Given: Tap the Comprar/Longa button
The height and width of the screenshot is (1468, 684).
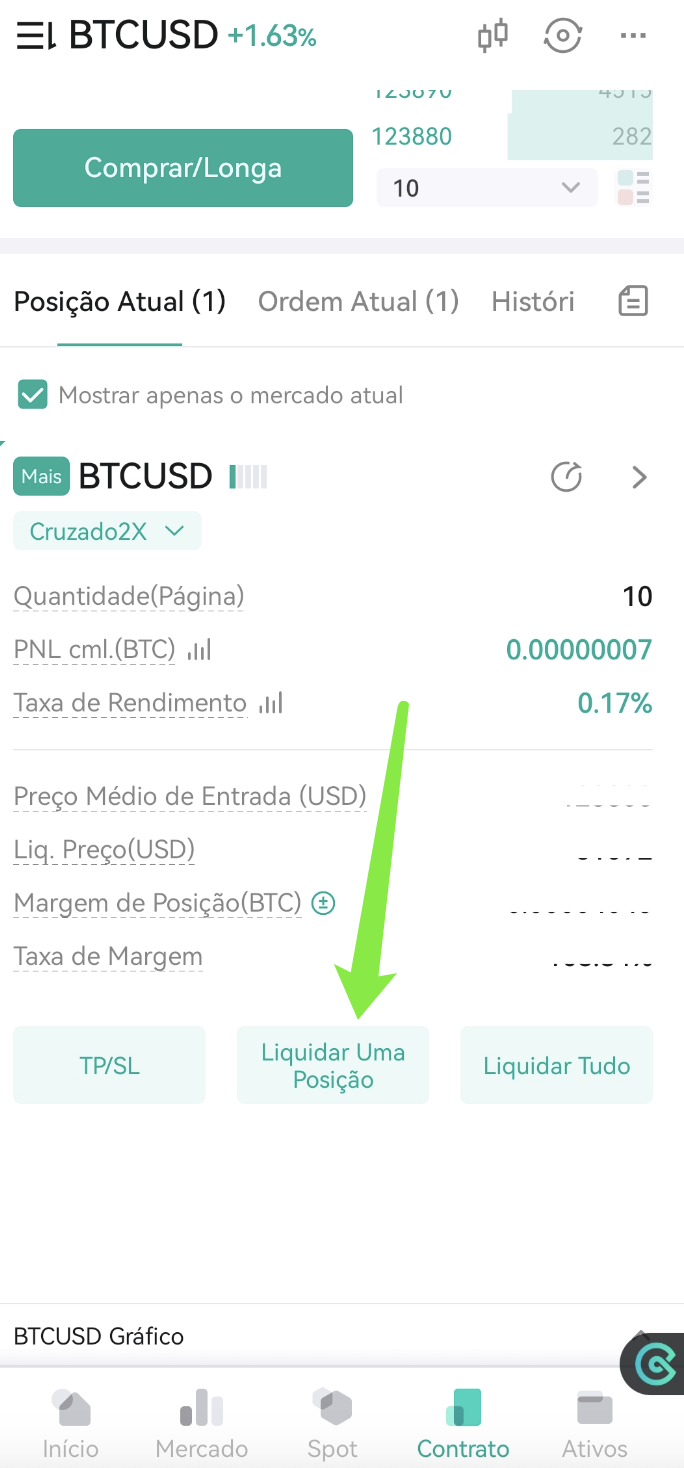Looking at the screenshot, I should click(183, 168).
